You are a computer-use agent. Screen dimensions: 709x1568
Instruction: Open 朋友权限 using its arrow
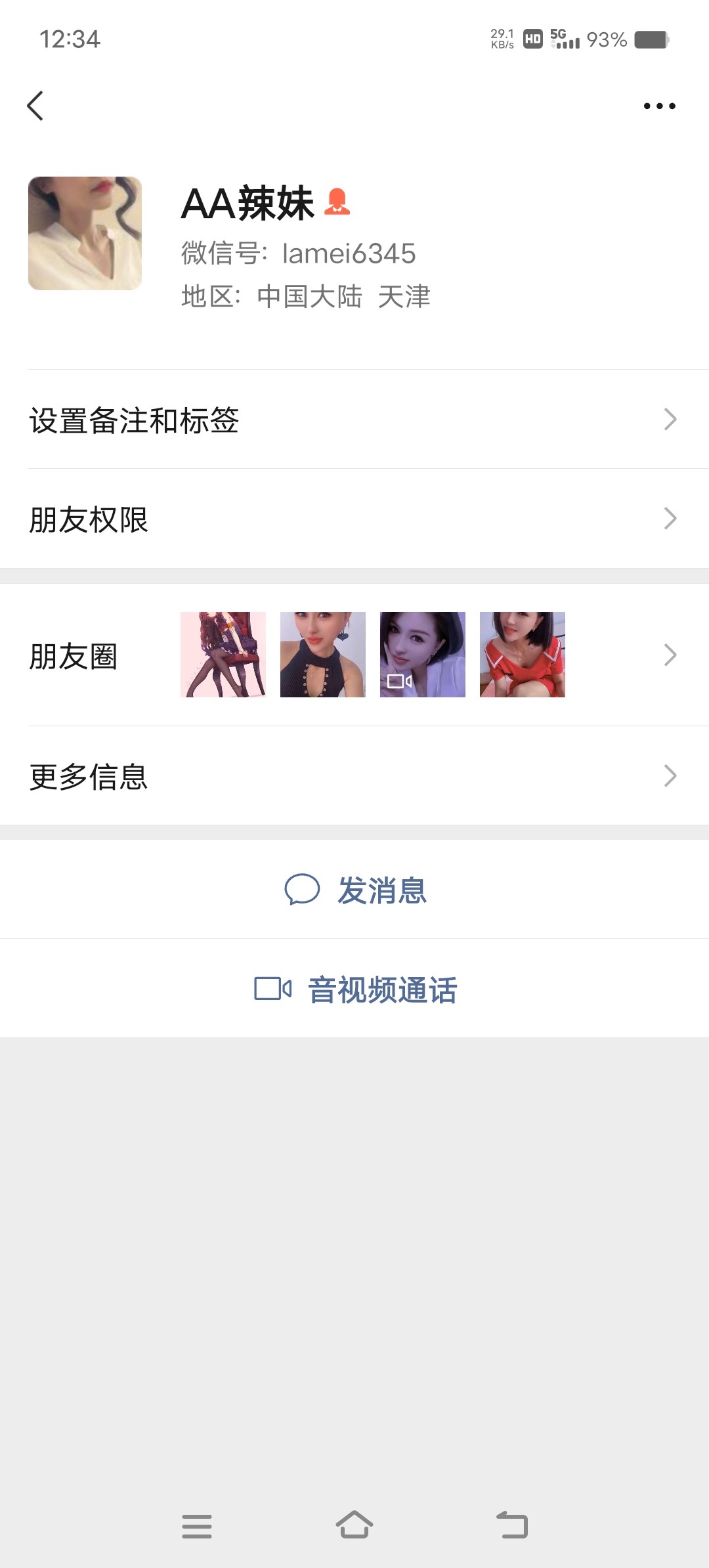[x=669, y=518]
